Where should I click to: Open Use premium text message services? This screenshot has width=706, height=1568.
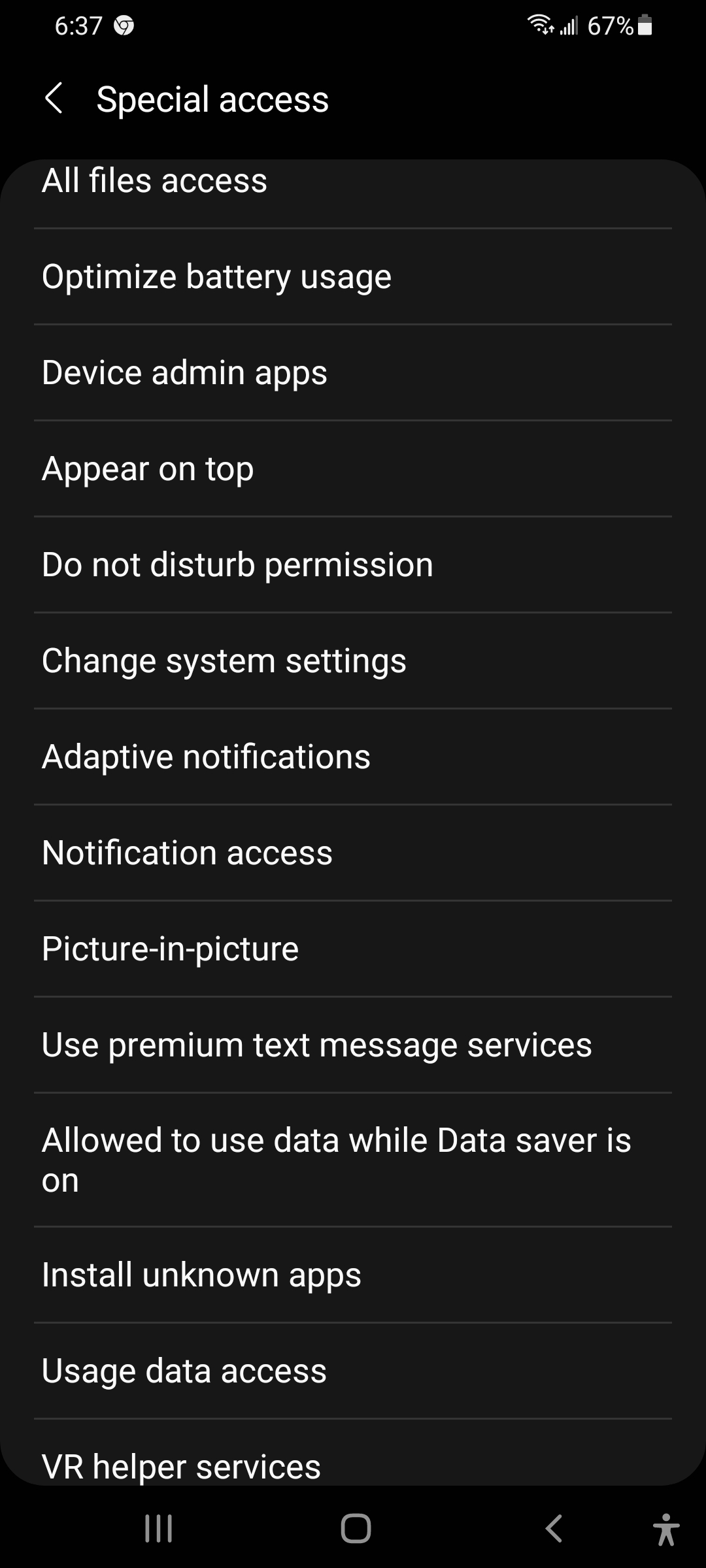353,1045
